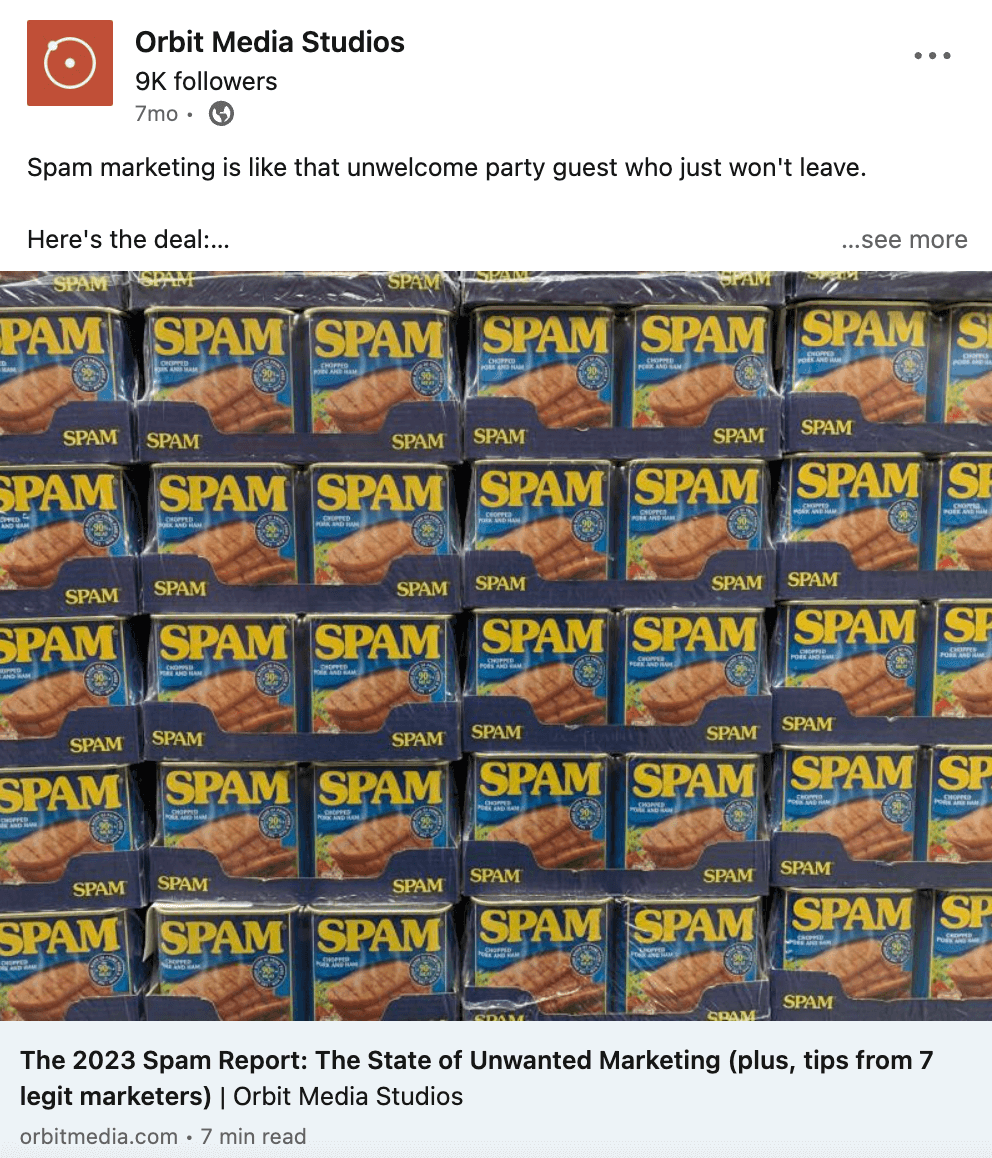Open Orbit Media Studios company page
This screenshot has width=992, height=1158.
click(x=270, y=42)
